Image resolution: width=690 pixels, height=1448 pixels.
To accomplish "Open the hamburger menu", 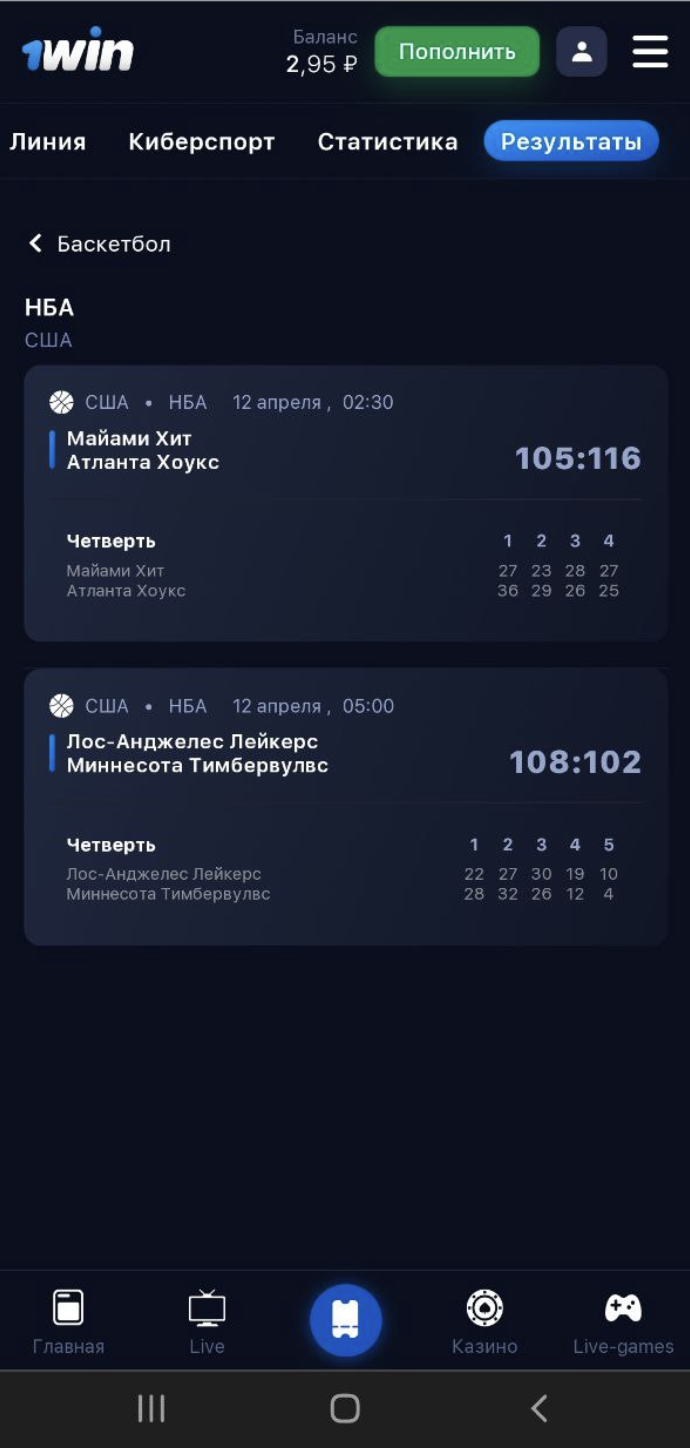I will tap(650, 52).
